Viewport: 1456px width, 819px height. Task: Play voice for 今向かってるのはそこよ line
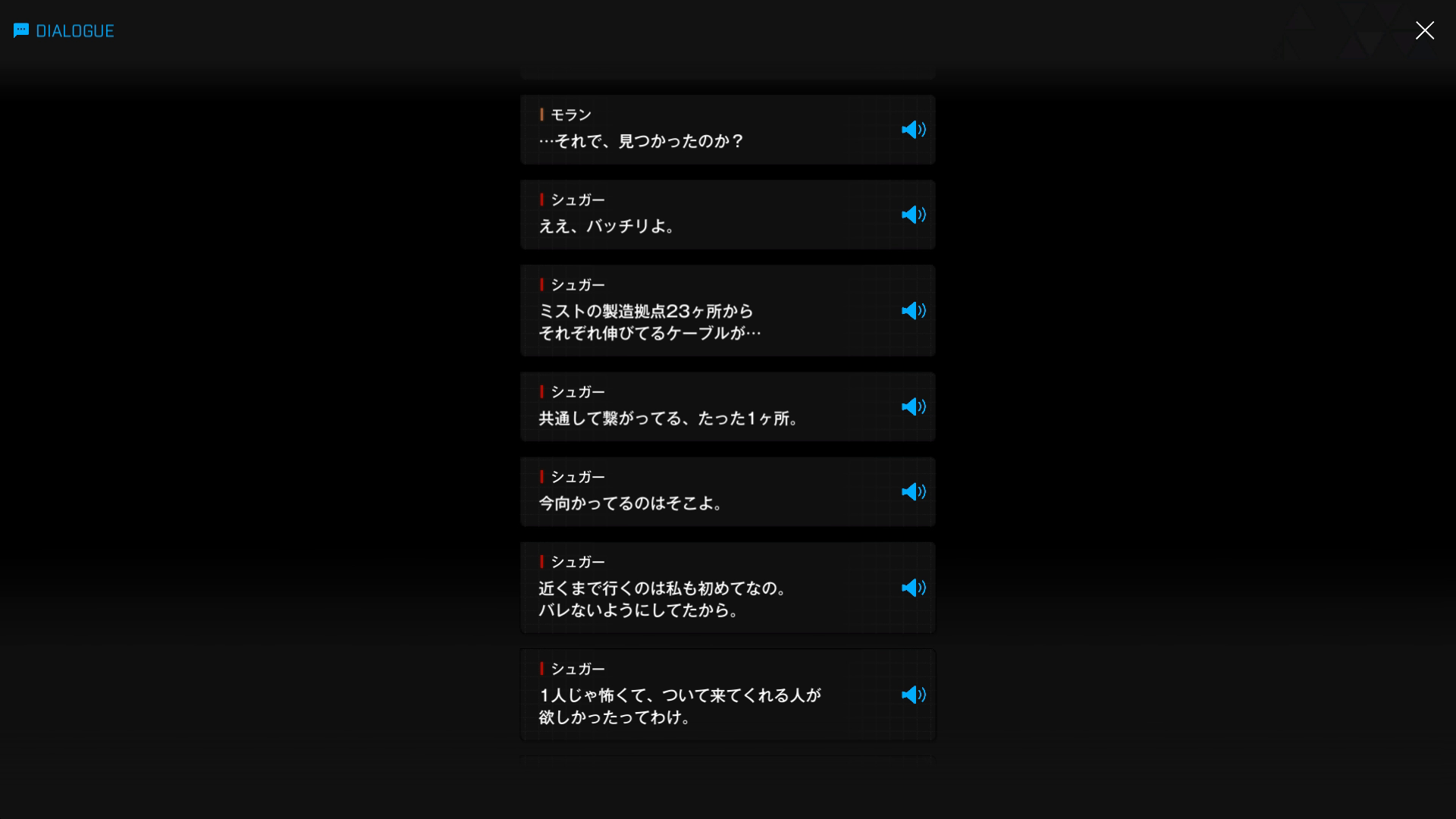click(x=913, y=492)
